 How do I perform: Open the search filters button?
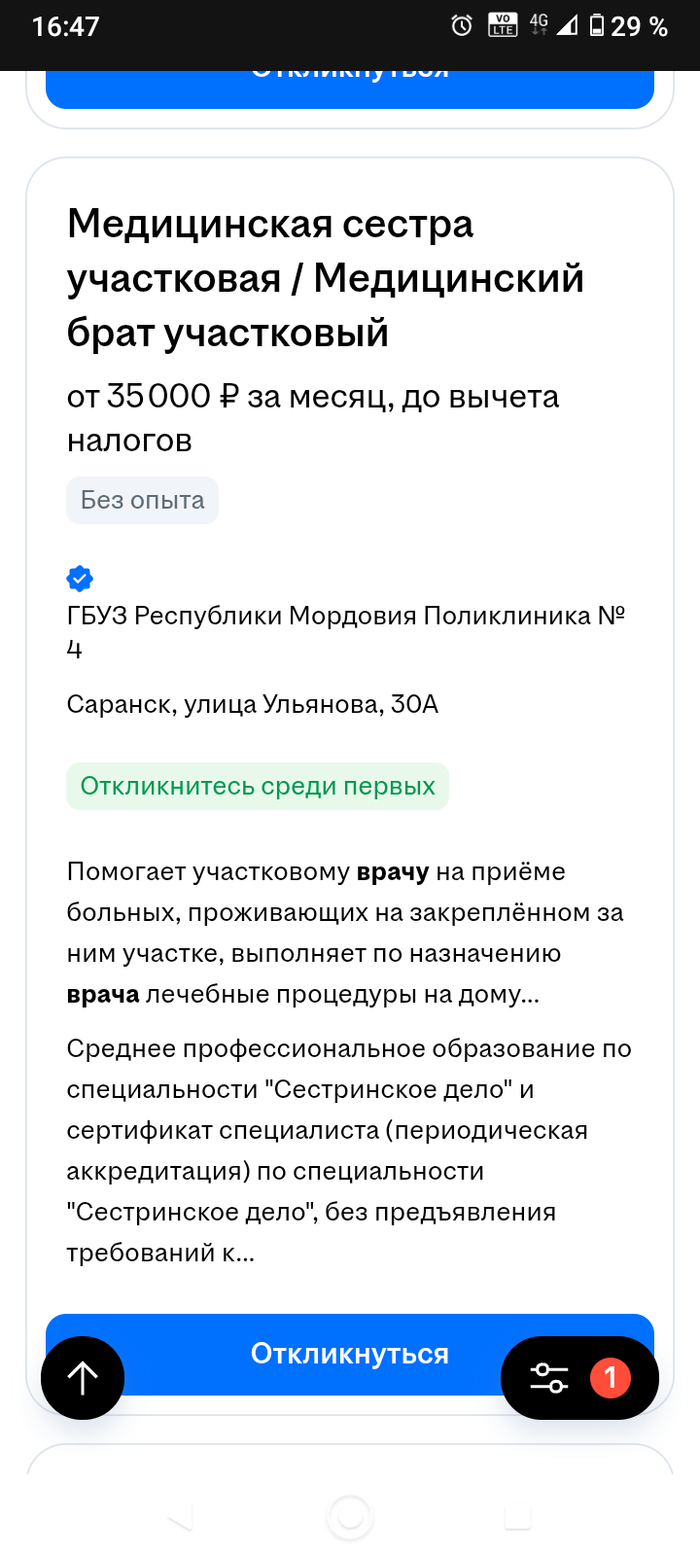[550, 1378]
